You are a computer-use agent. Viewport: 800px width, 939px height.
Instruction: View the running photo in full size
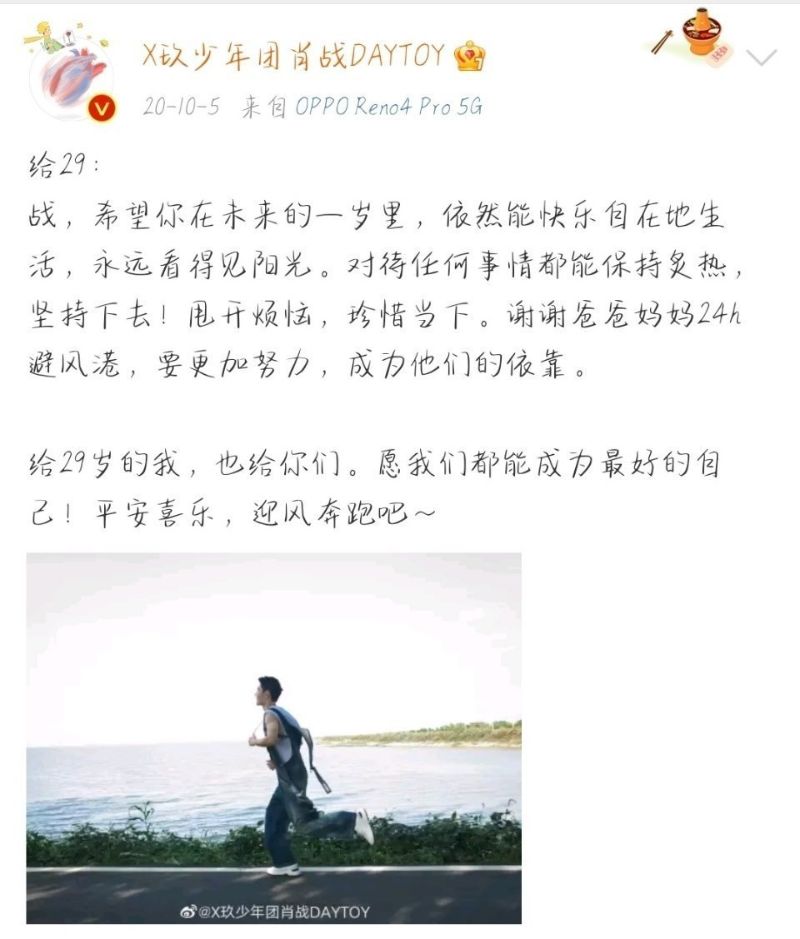pyautogui.click(x=273, y=737)
